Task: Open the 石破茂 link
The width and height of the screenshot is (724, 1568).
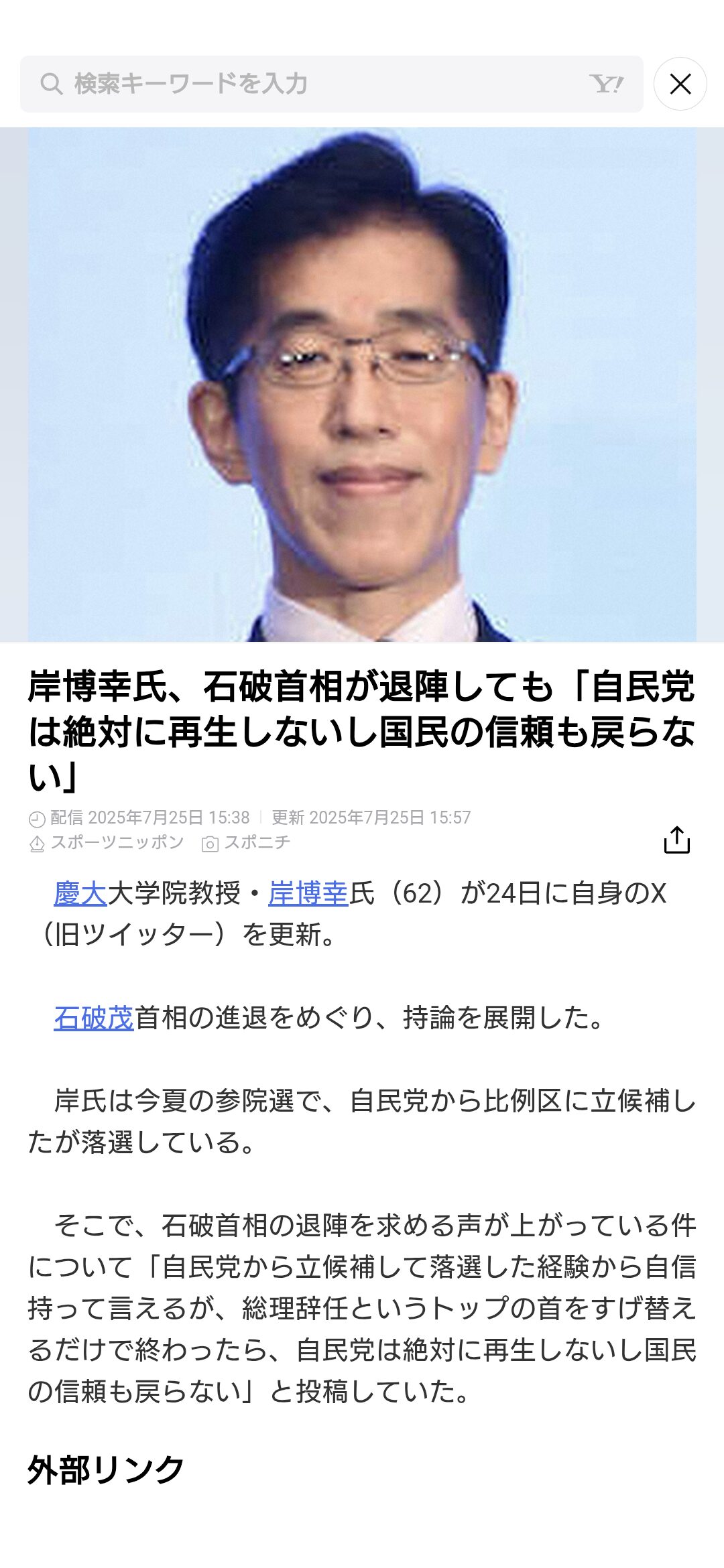Action: click(x=94, y=1018)
